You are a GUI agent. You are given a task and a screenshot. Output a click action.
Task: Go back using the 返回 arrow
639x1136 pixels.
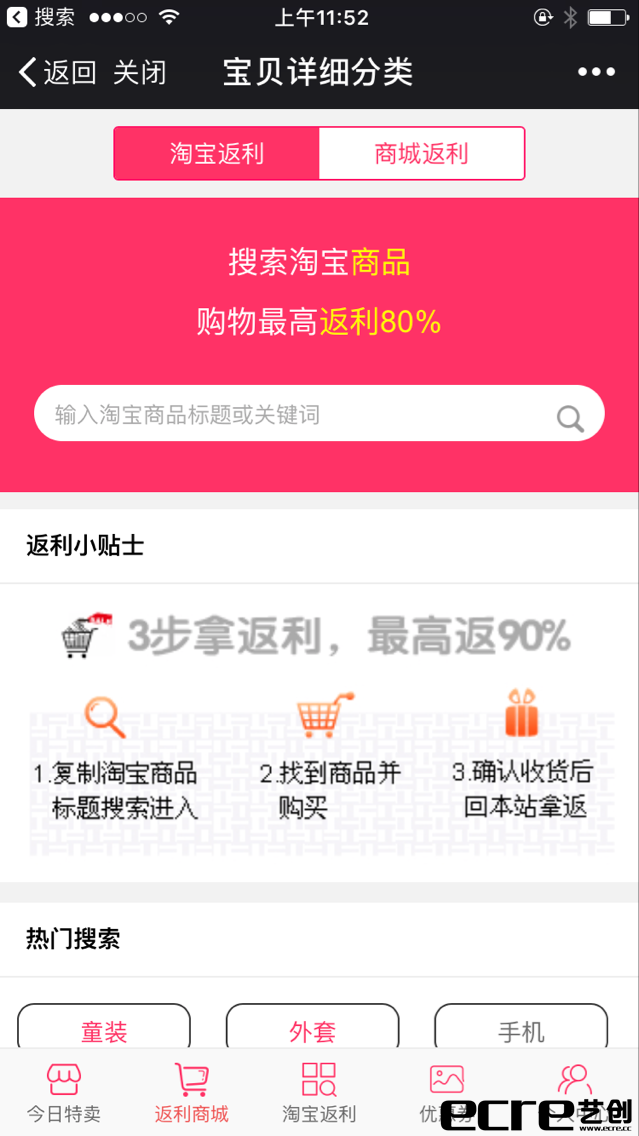(57, 72)
